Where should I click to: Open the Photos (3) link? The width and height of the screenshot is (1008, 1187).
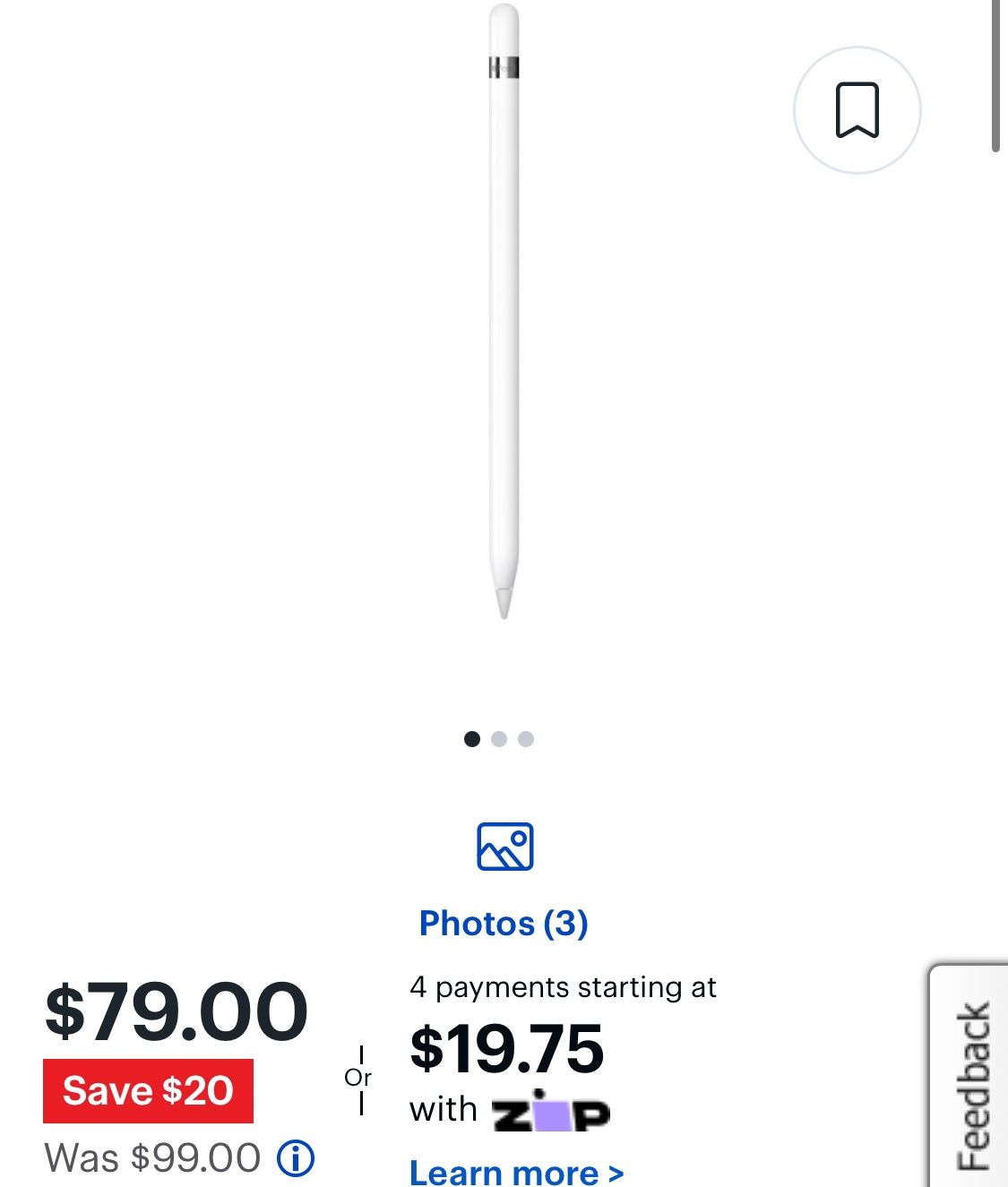(505, 923)
